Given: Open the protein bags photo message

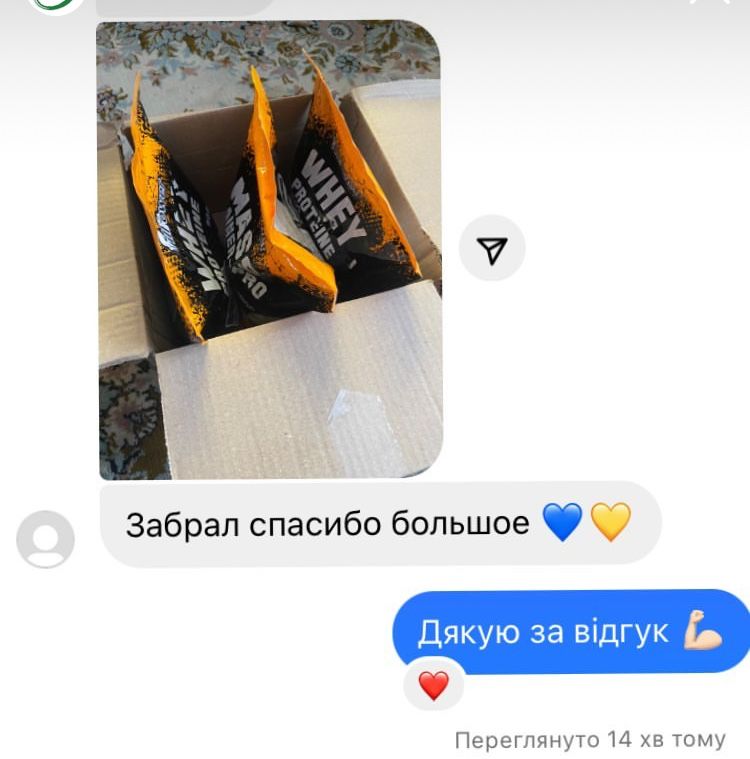Looking at the screenshot, I should (270, 250).
